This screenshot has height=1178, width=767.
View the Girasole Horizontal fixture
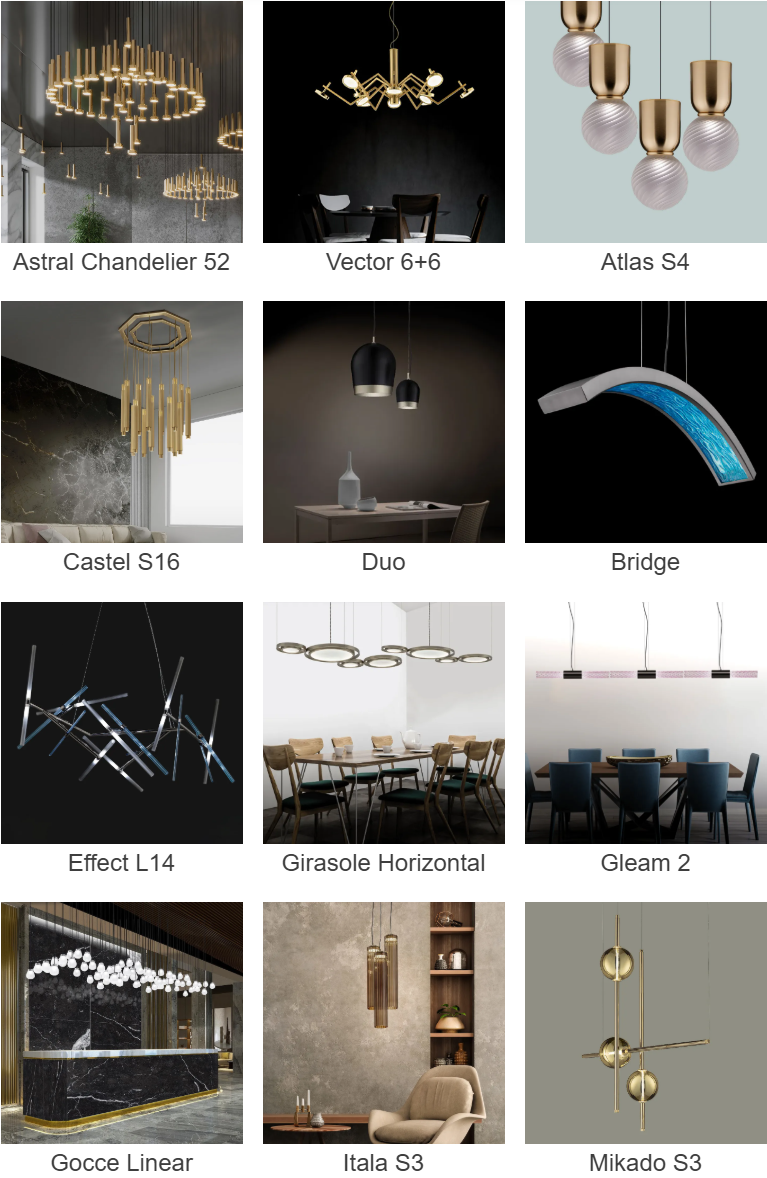pyautogui.click(x=383, y=722)
